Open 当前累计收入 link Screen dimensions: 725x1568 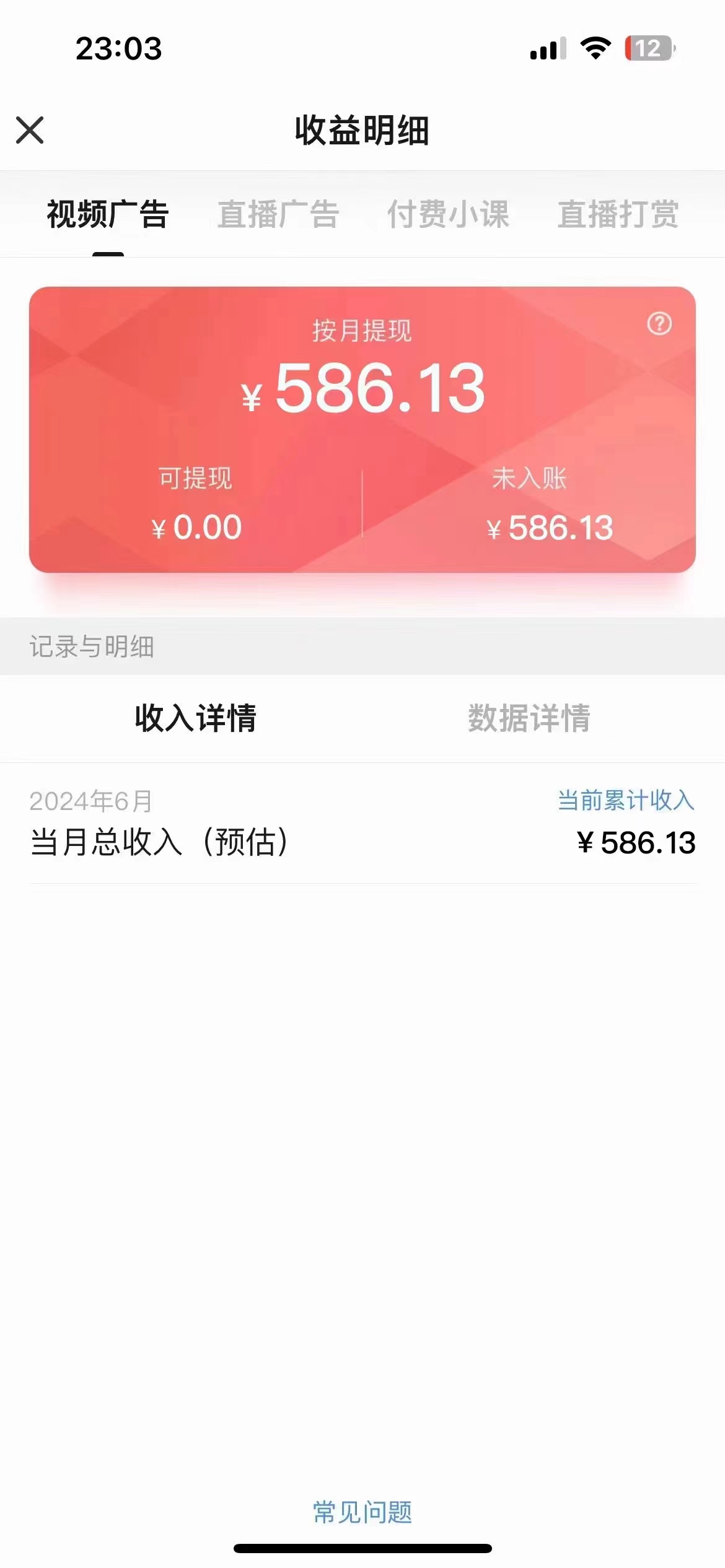[x=626, y=800]
